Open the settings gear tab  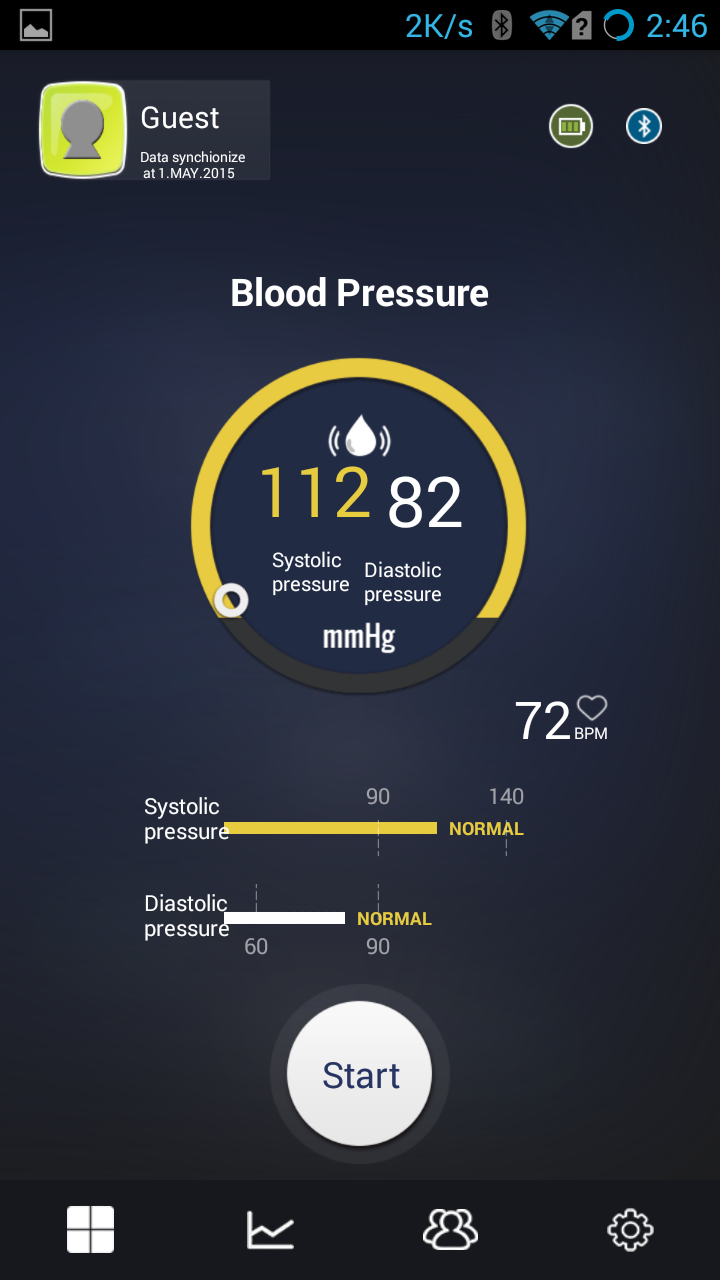coord(630,1229)
